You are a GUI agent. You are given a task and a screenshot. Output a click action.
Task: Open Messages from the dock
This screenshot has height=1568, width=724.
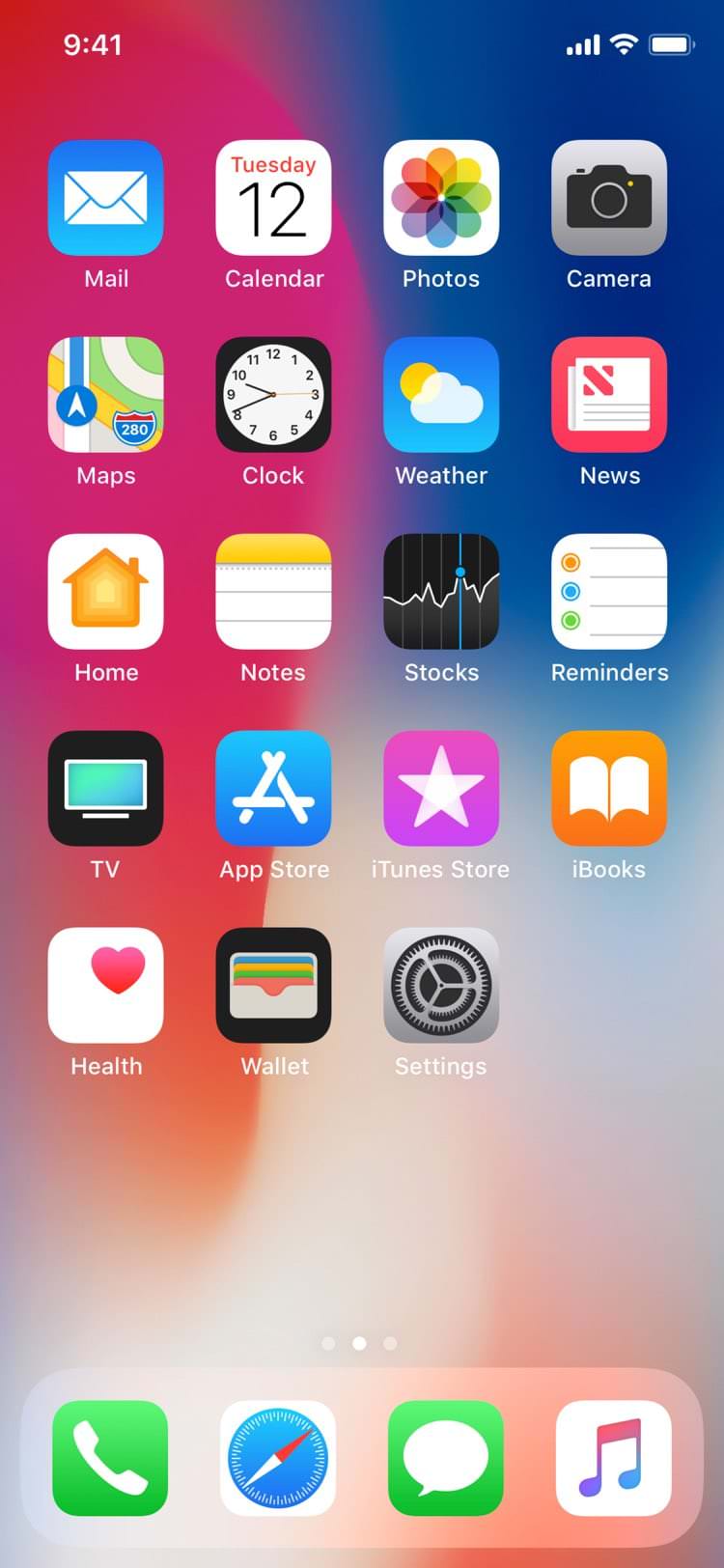point(445,1458)
